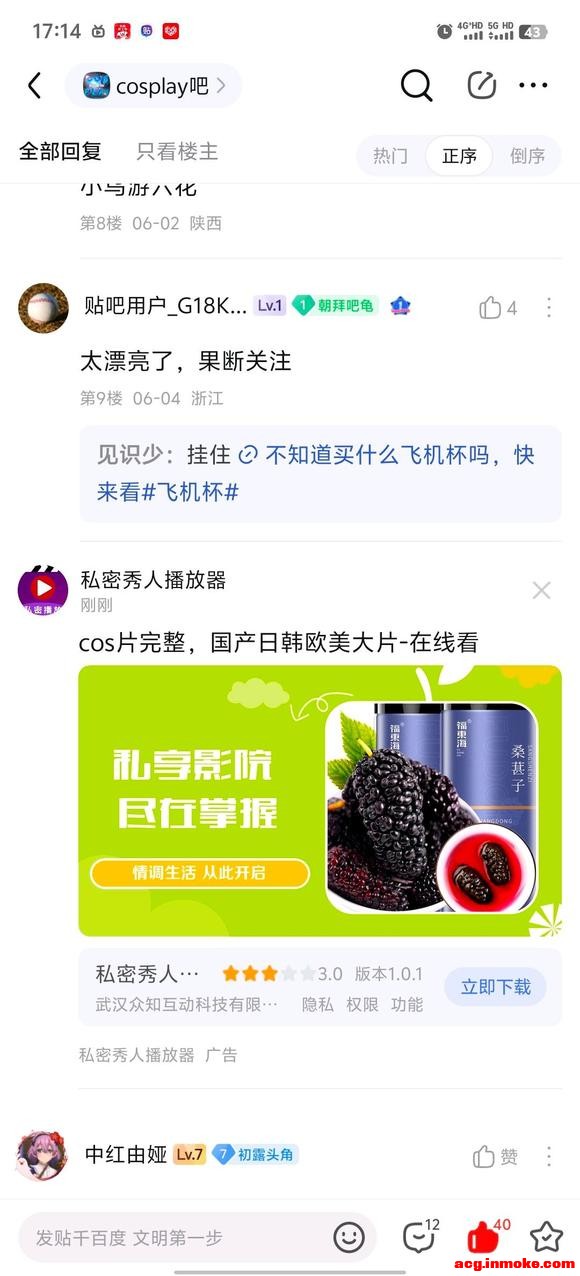Open more options for 中红由娅's reply
The width and height of the screenshot is (580, 1276).
coord(548,1157)
